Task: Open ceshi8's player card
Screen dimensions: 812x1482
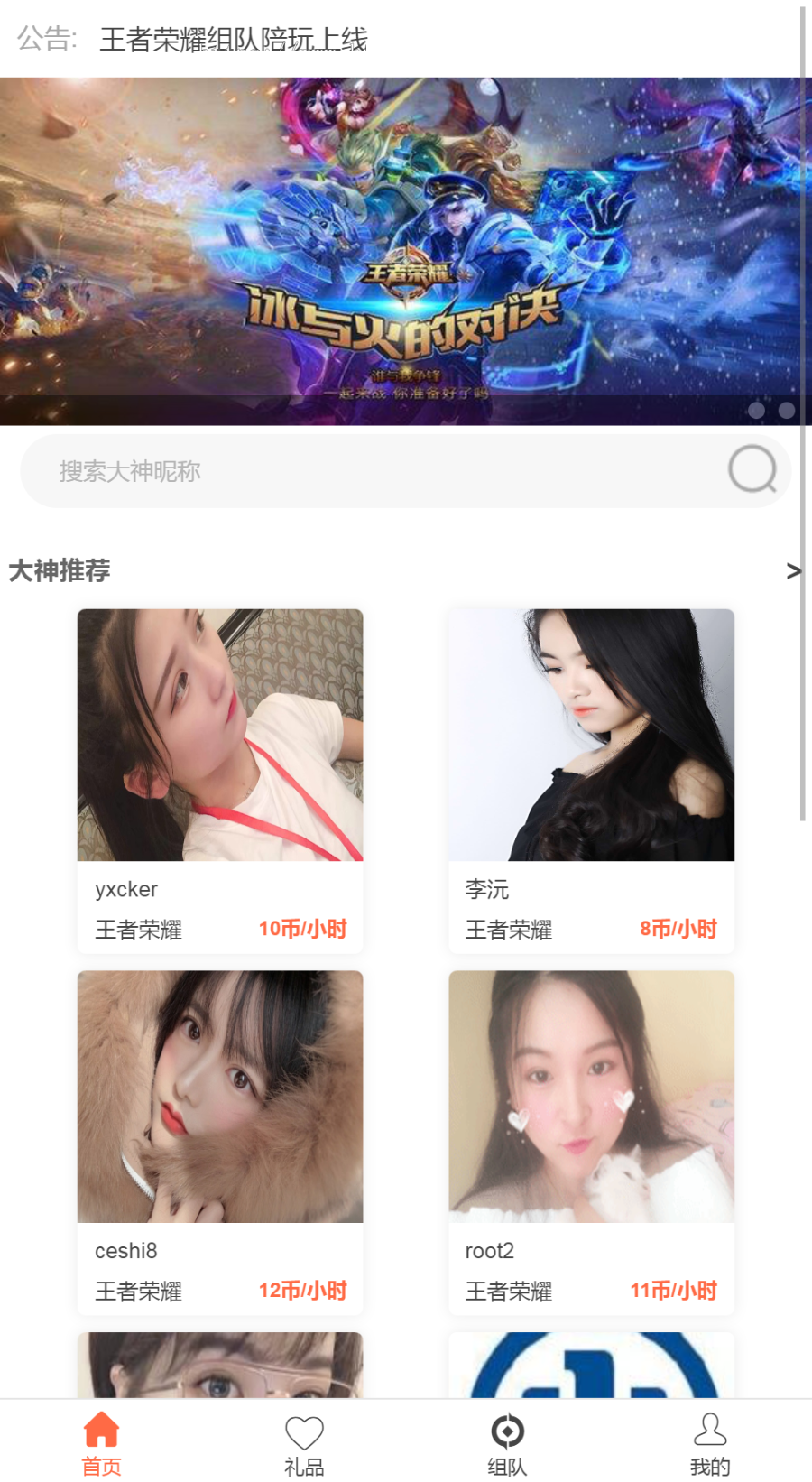Action: click(x=220, y=1142)
